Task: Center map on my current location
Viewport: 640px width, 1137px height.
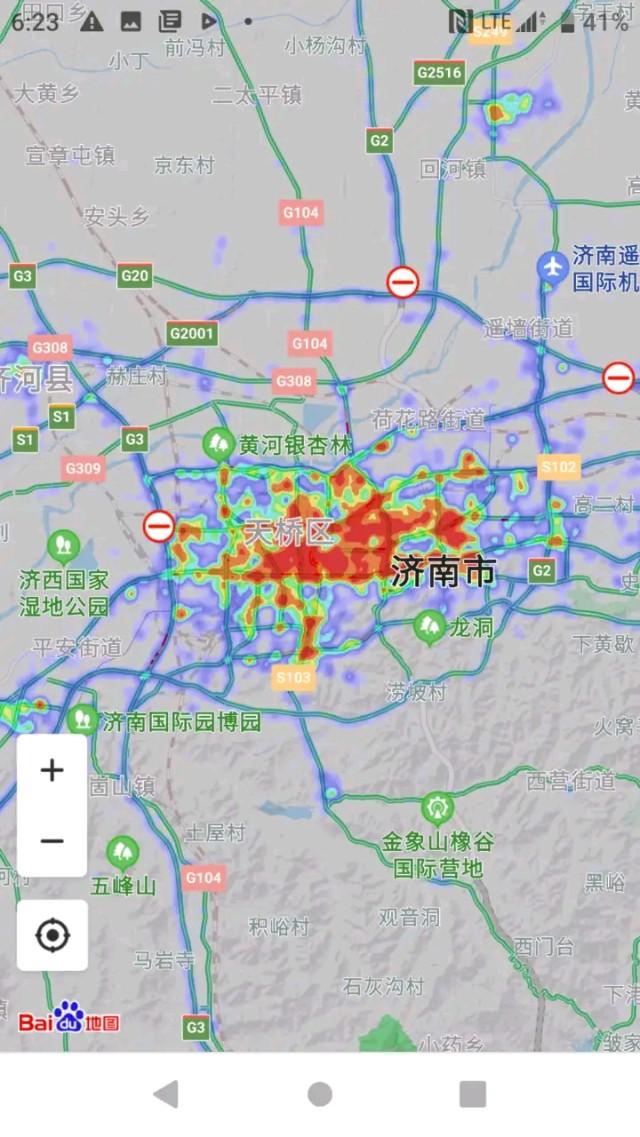Action: (52, 935)
